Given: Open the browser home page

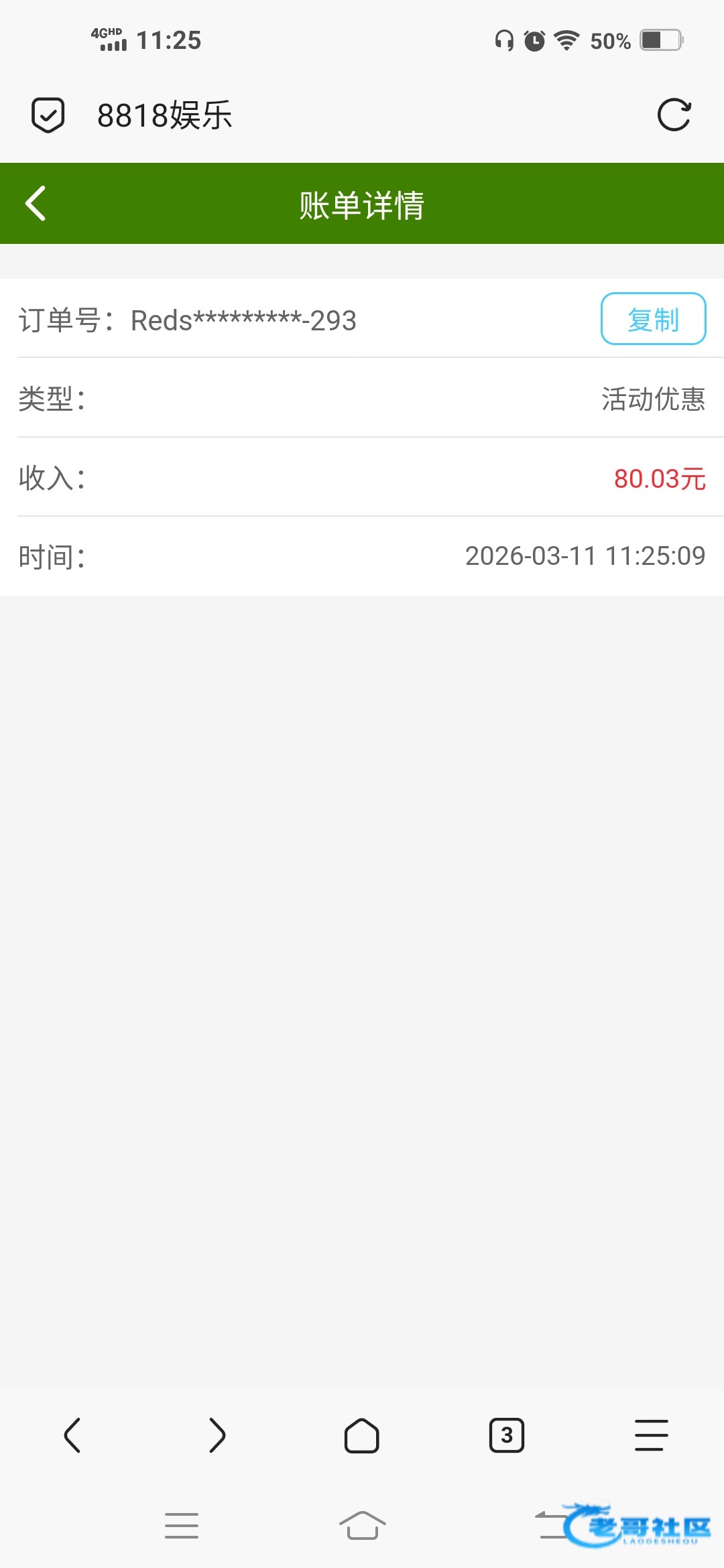Looking at the screenshot, I should click(362, 1435).
